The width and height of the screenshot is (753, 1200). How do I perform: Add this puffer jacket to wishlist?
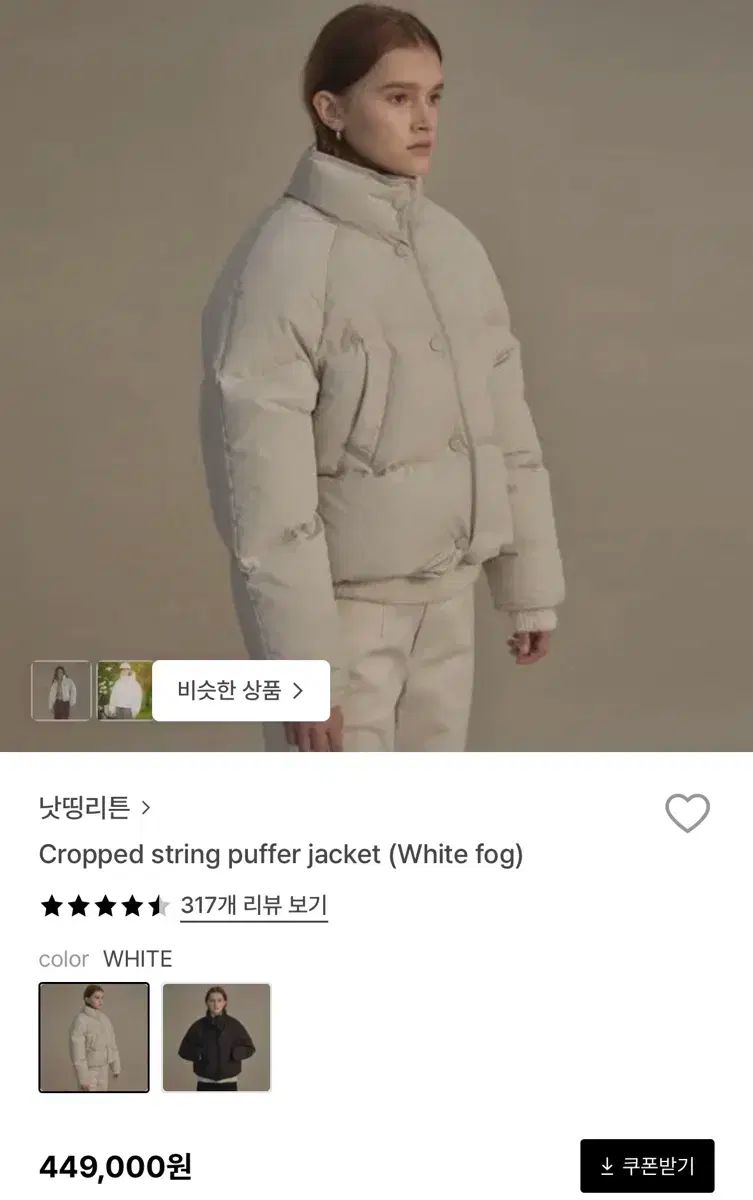(x=687, y=813)
